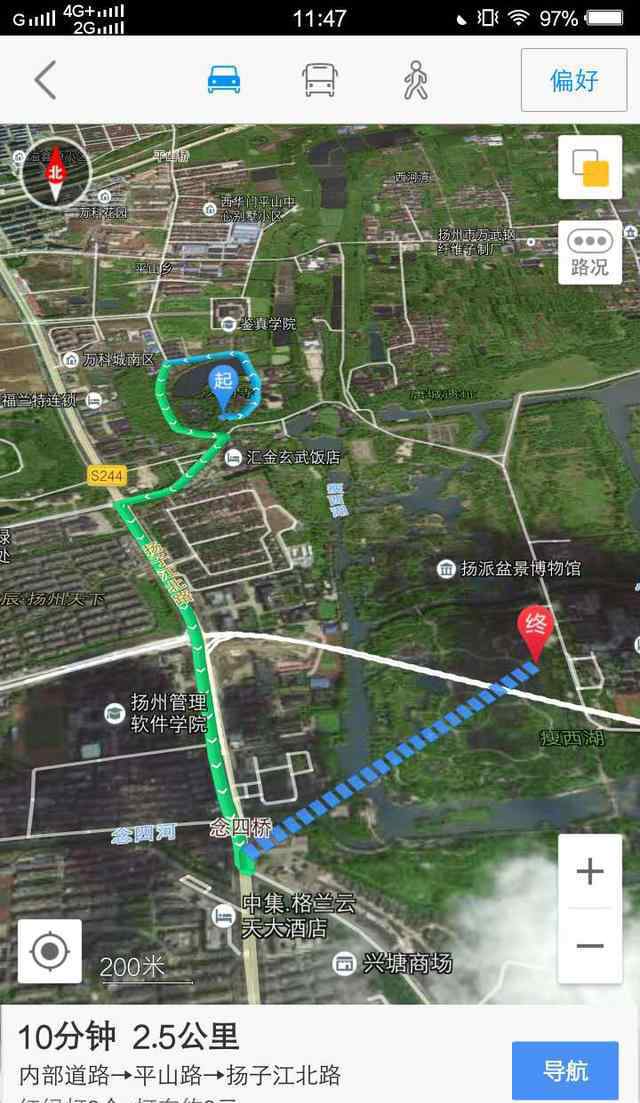This screenshot has width=640, height=1103.
Task: Open 偏好 route preferences
Action: click(x=574, y=80)
